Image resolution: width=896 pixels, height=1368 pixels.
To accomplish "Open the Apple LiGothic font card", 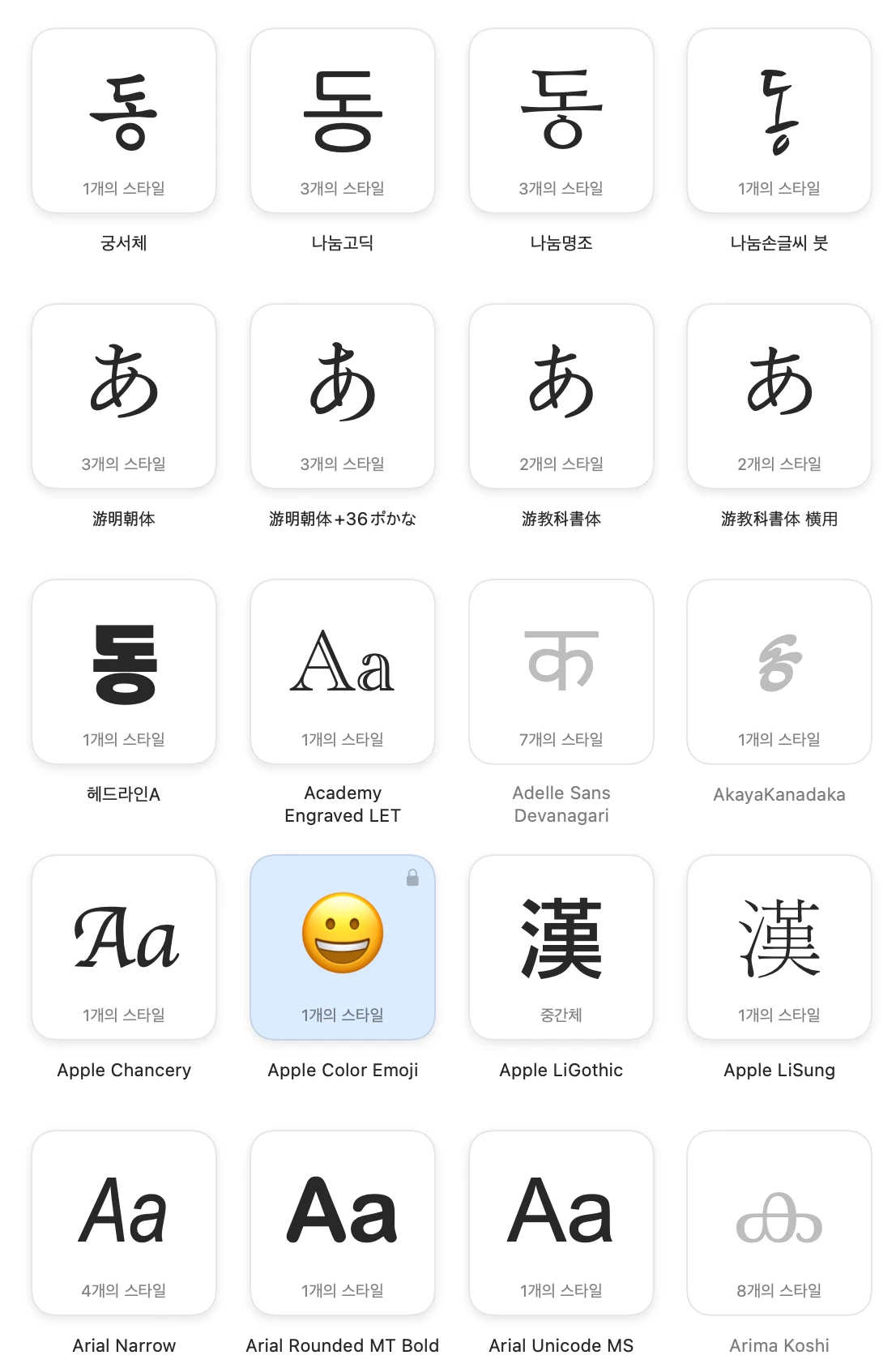I will click(x=561, y=948).
